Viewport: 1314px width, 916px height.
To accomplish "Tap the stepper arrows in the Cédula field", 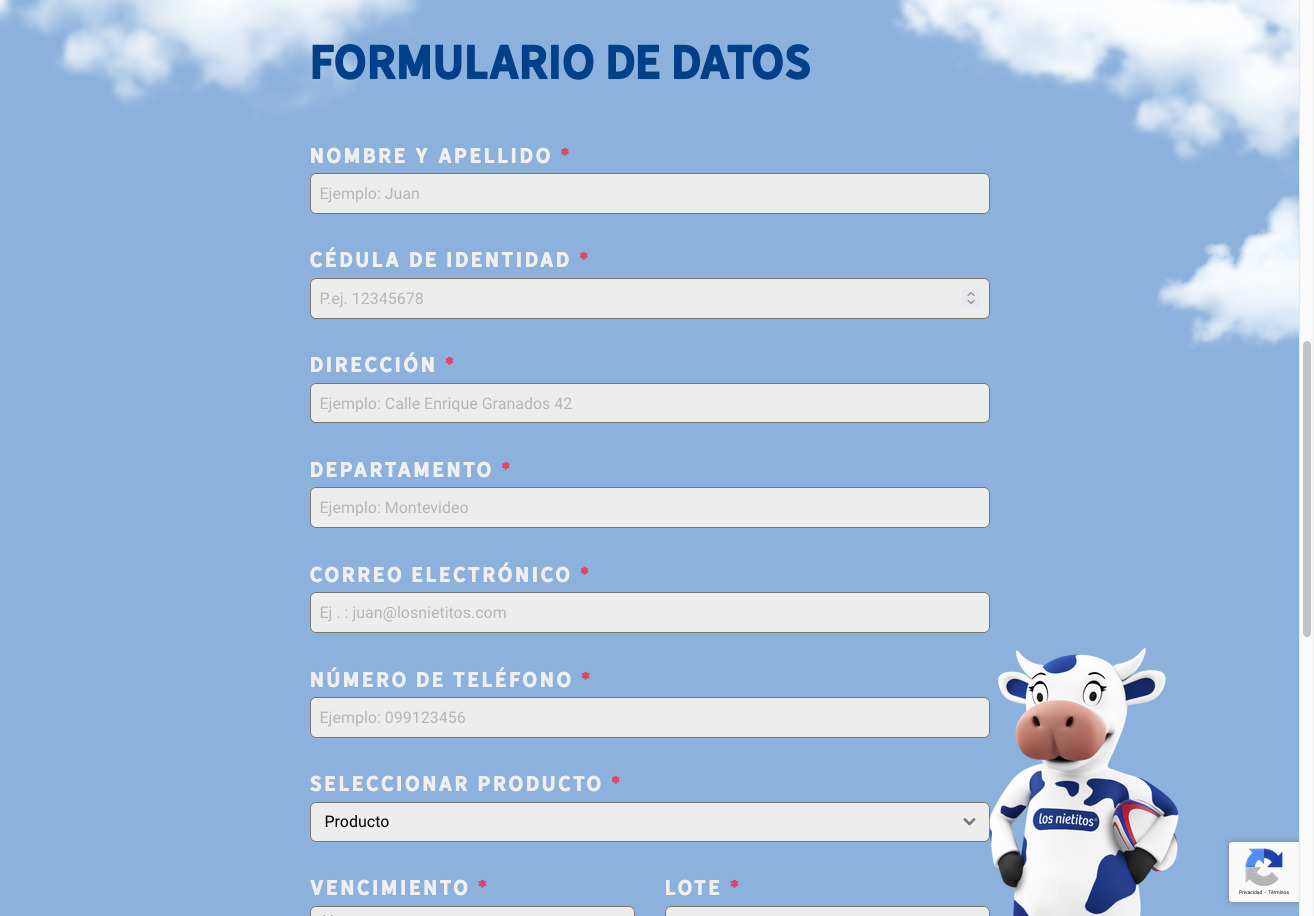I will (x=970, y=299).
